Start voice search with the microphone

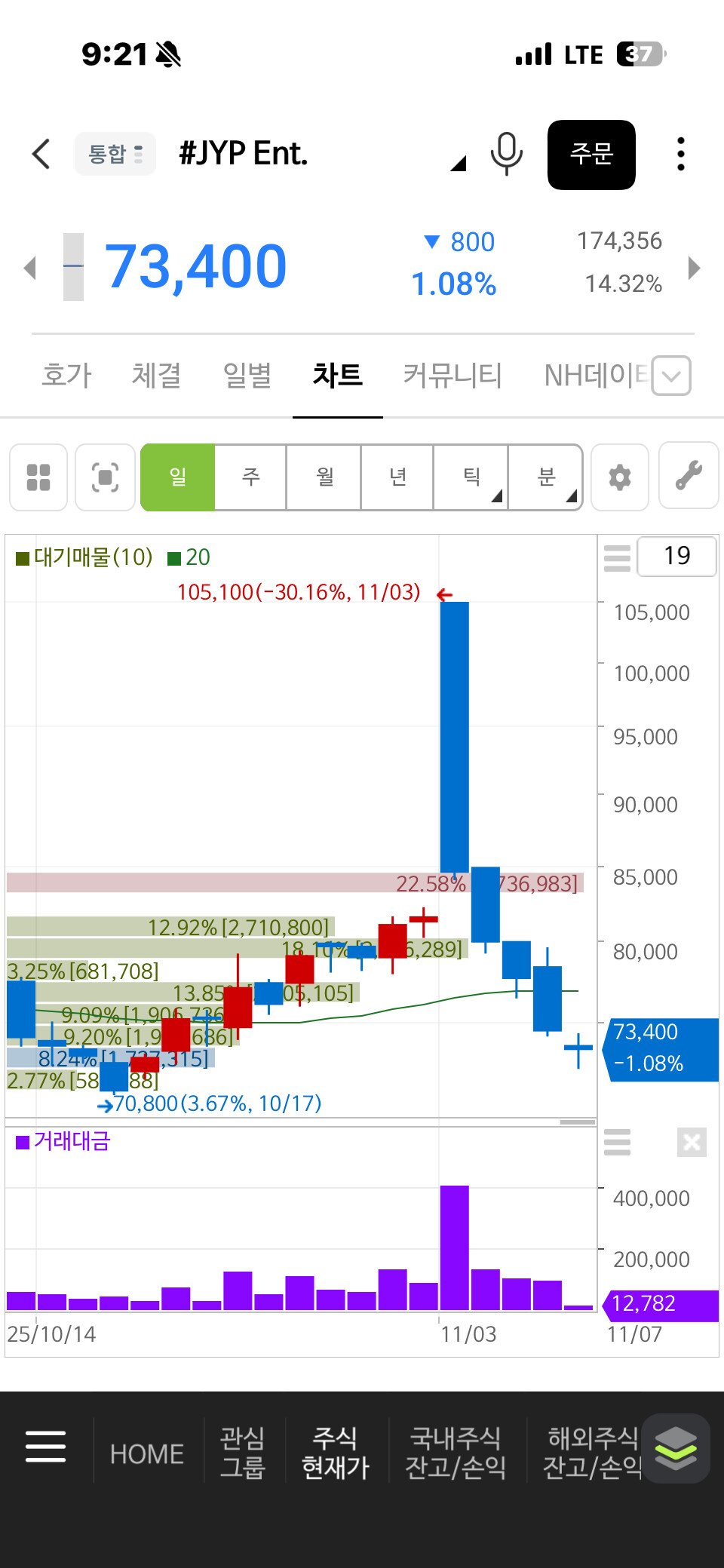coord(506,154)
